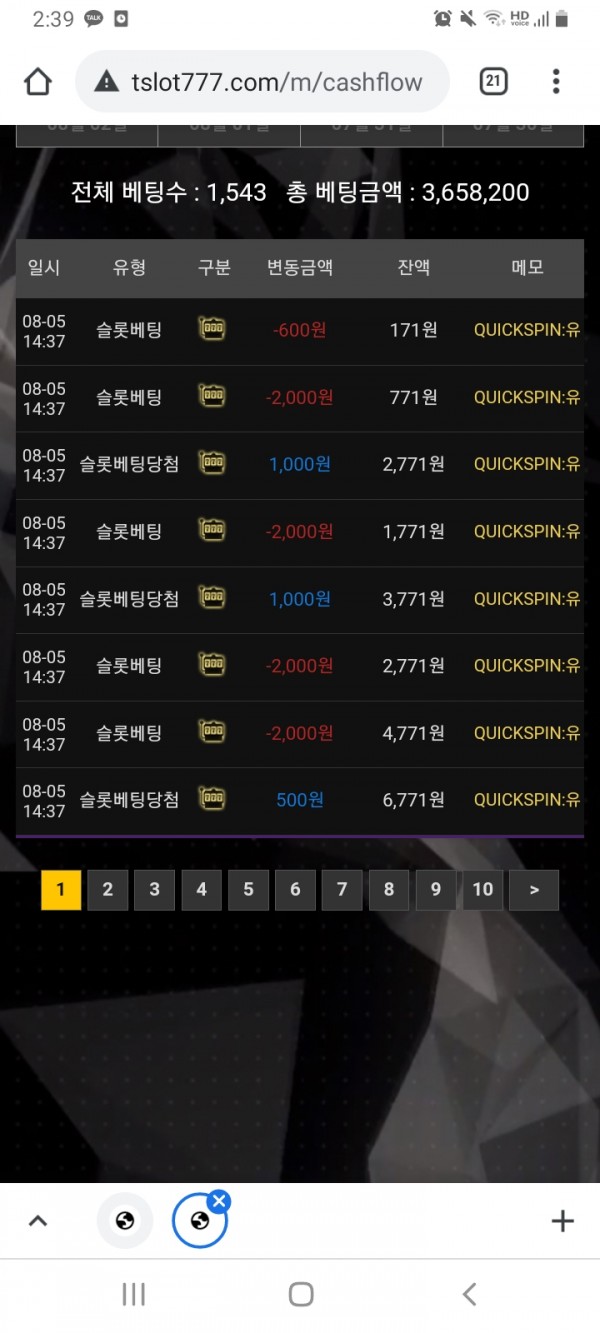
Task: Select current page 1 button
Action: click(x=61, y=890)
